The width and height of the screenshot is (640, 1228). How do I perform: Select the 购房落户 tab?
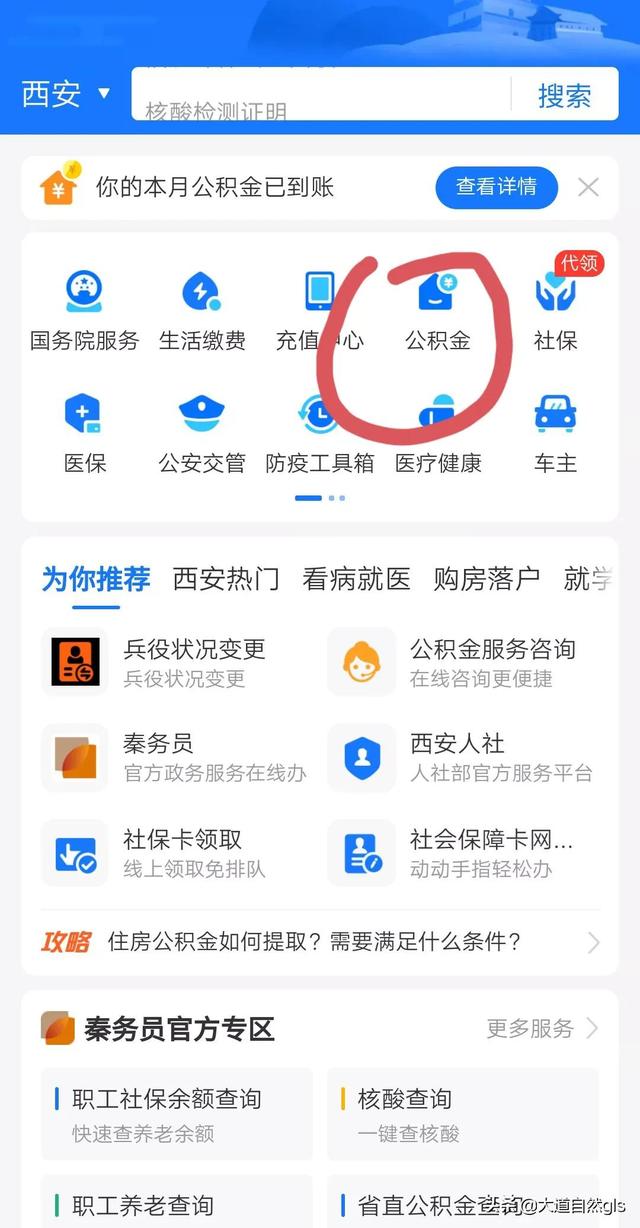487,578
